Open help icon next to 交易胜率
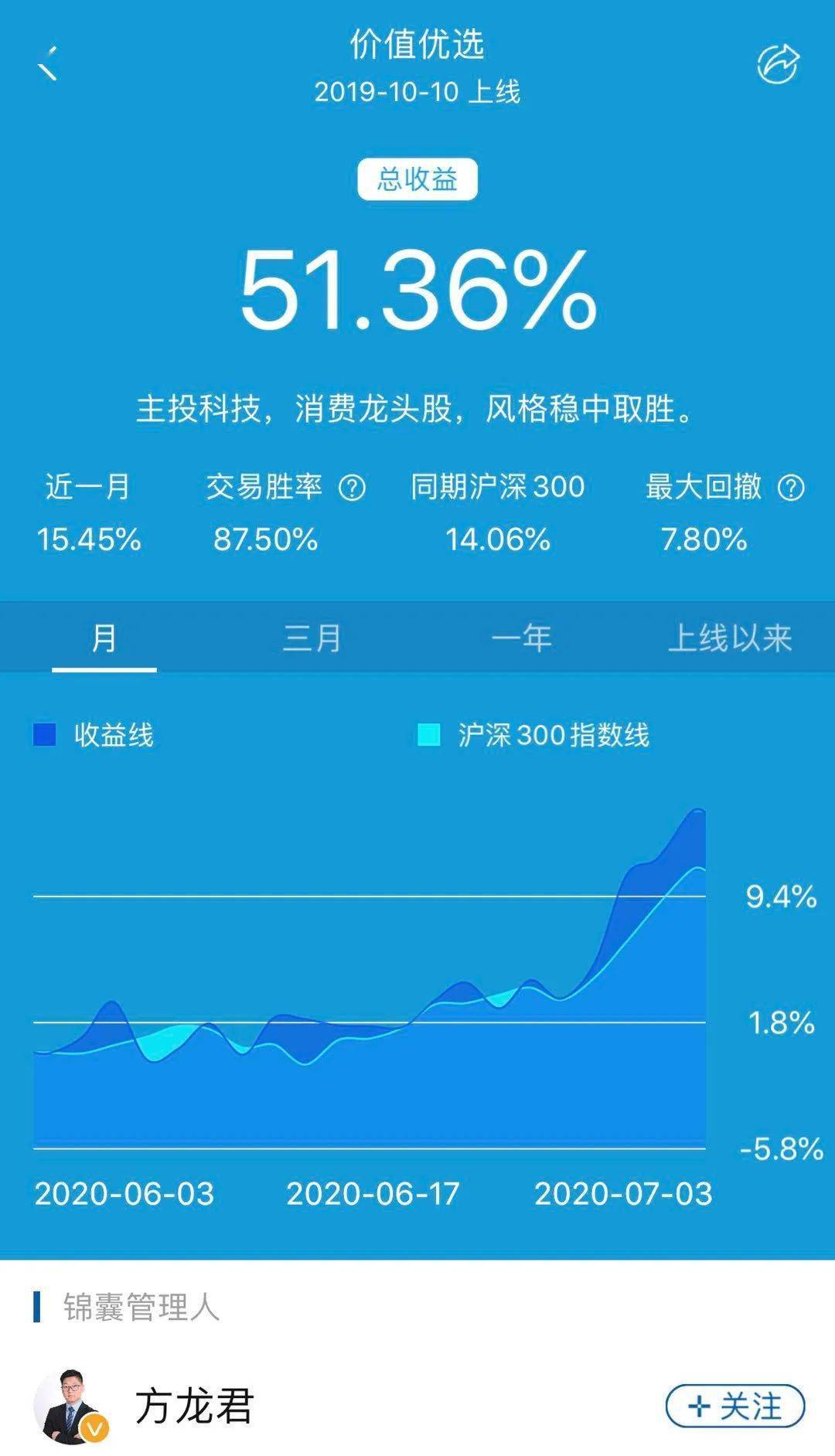 point(353,488)
